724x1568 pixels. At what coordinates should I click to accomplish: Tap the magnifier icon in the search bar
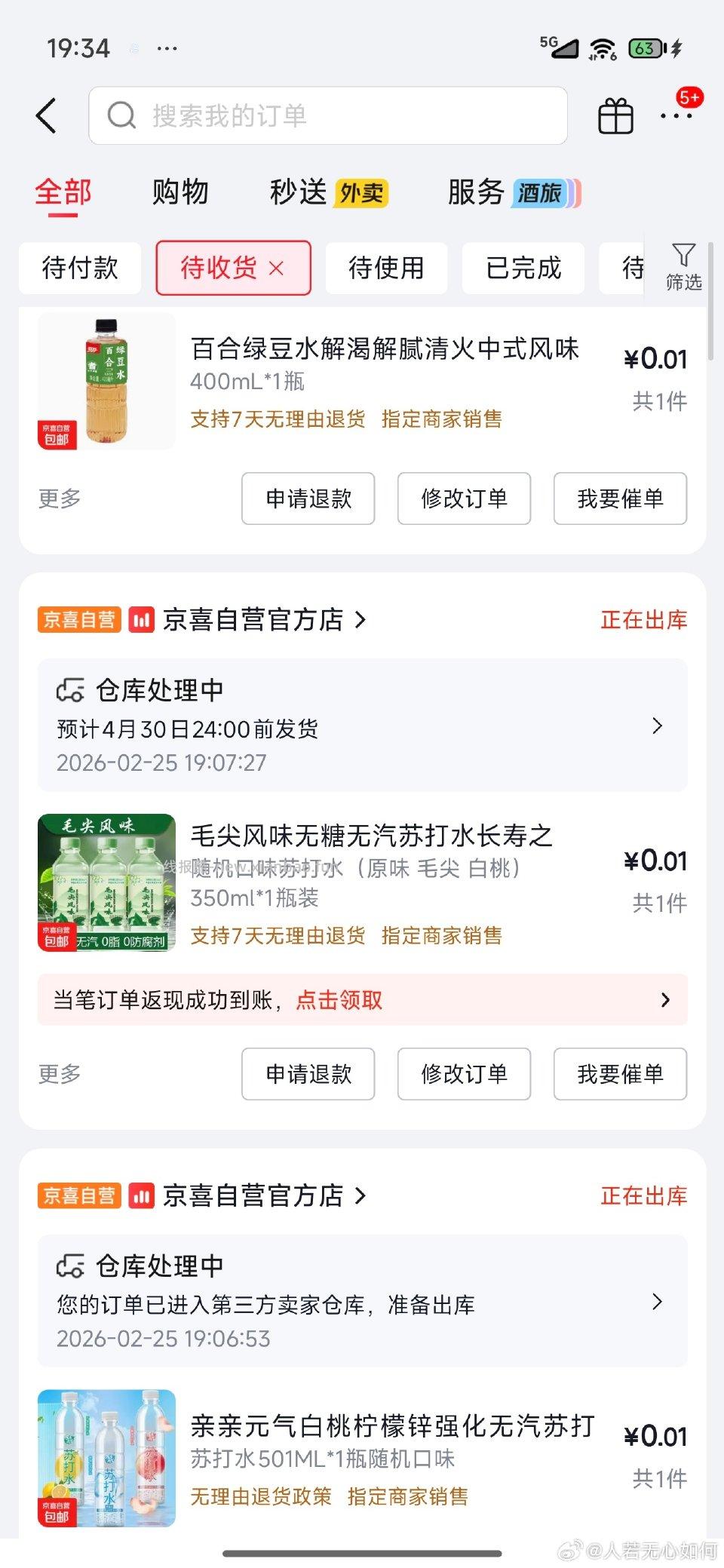[x=122, y=115]
